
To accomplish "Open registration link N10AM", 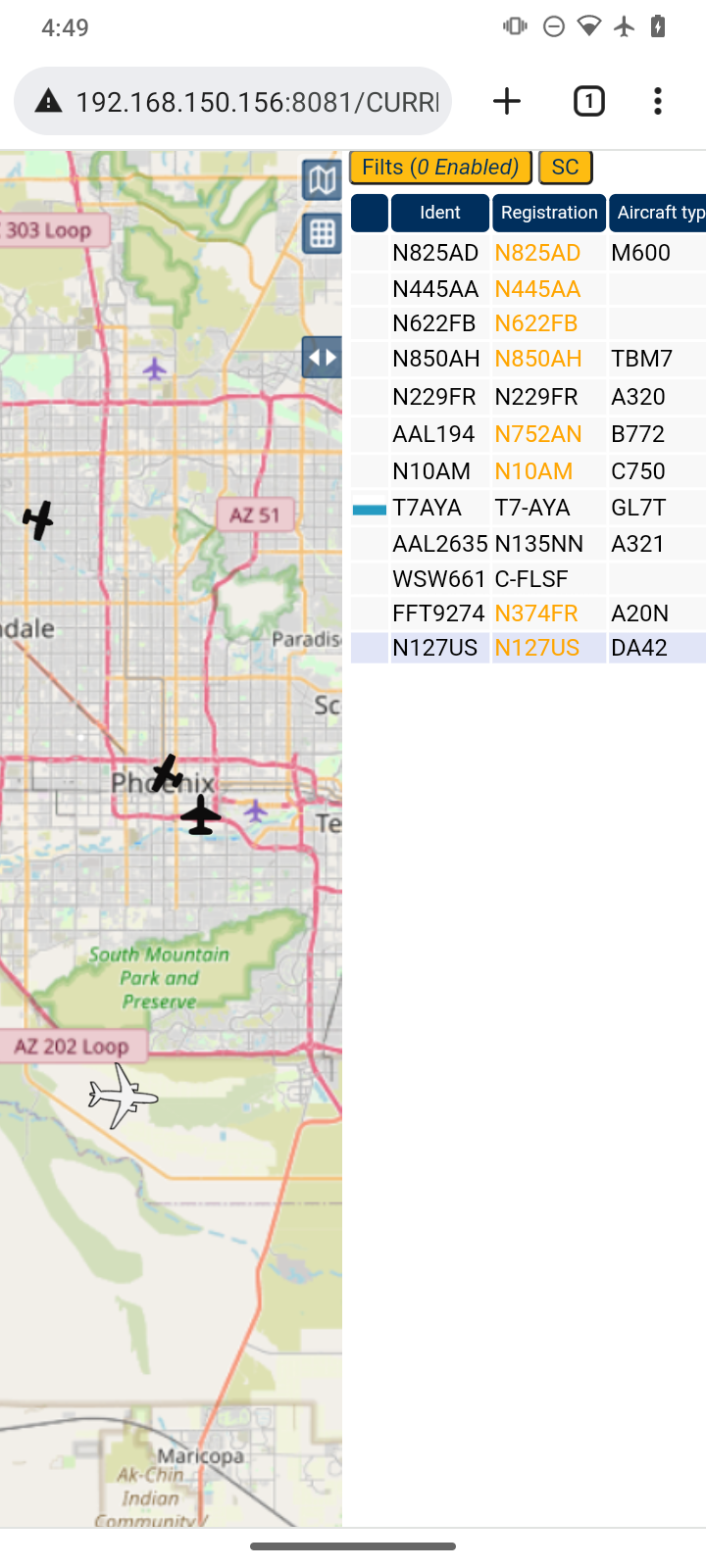I will pyautogui.click(x=533, y=471).
